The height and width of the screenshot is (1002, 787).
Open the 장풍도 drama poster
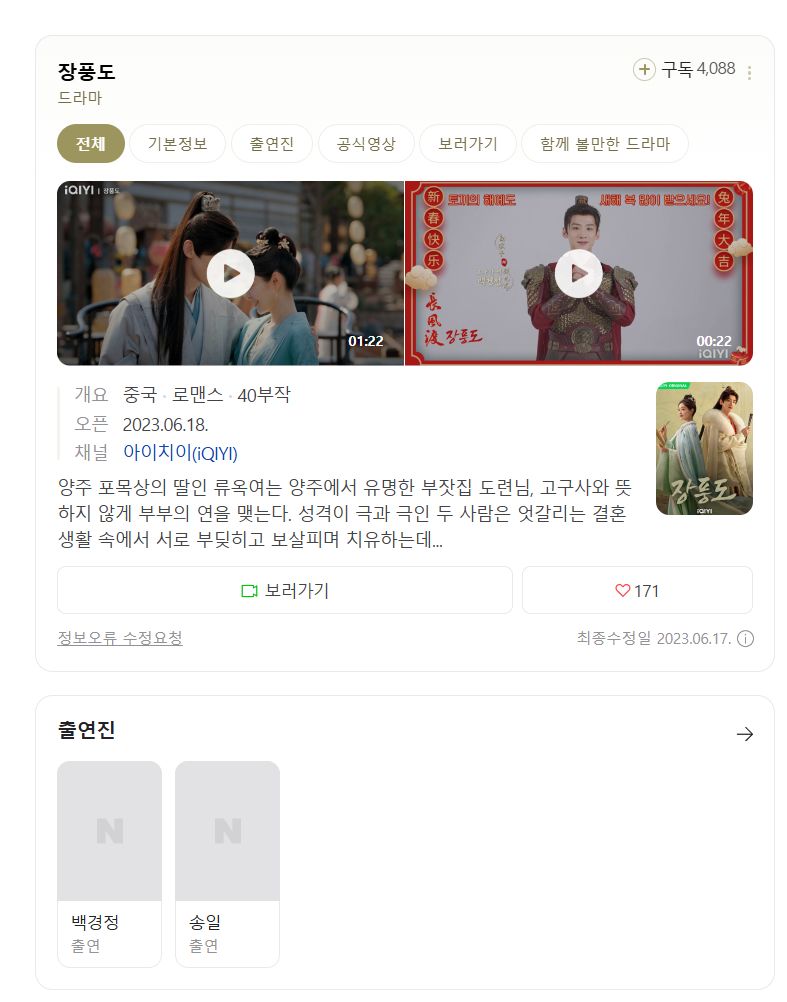point(704,449)
